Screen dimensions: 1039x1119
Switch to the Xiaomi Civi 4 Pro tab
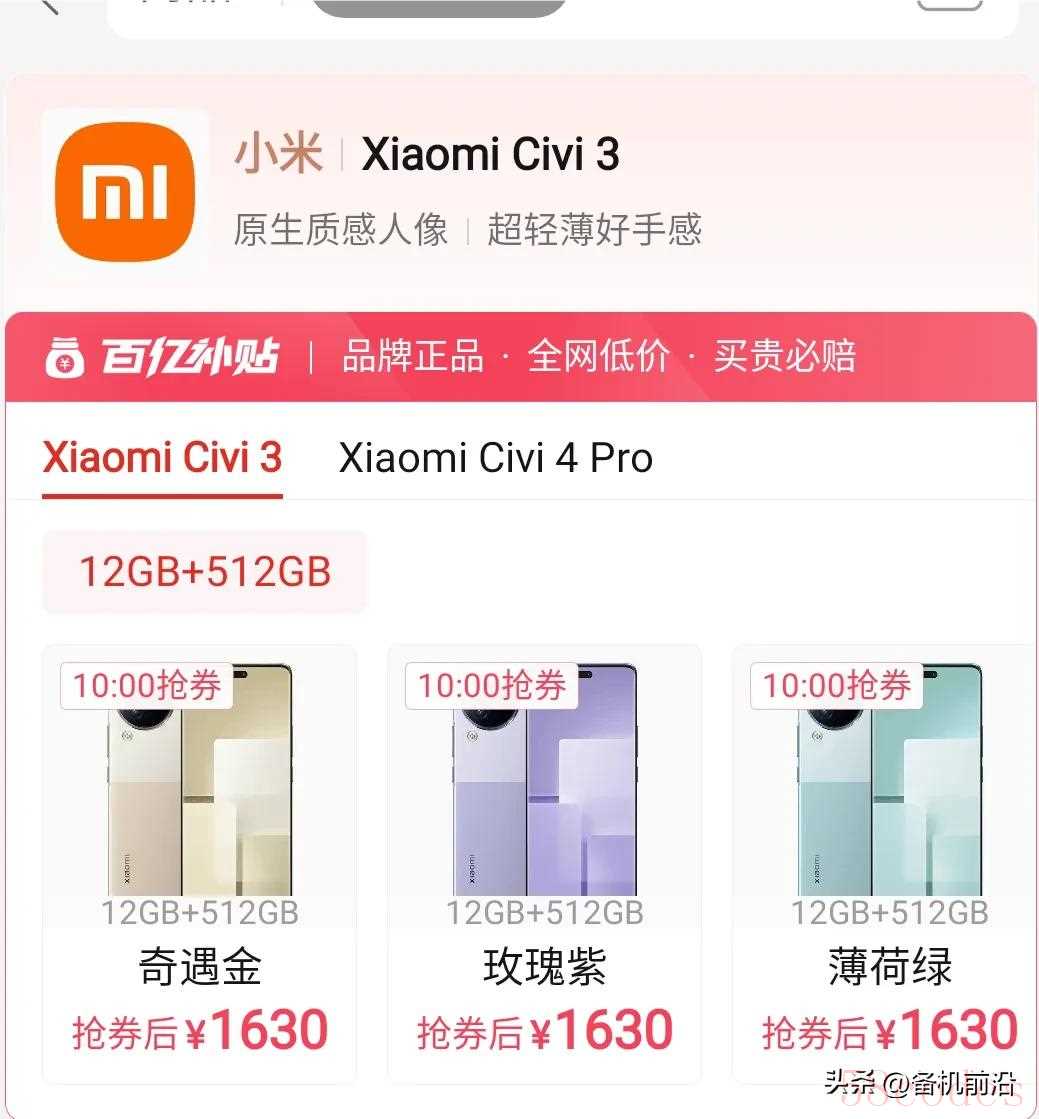coord(495,458)
